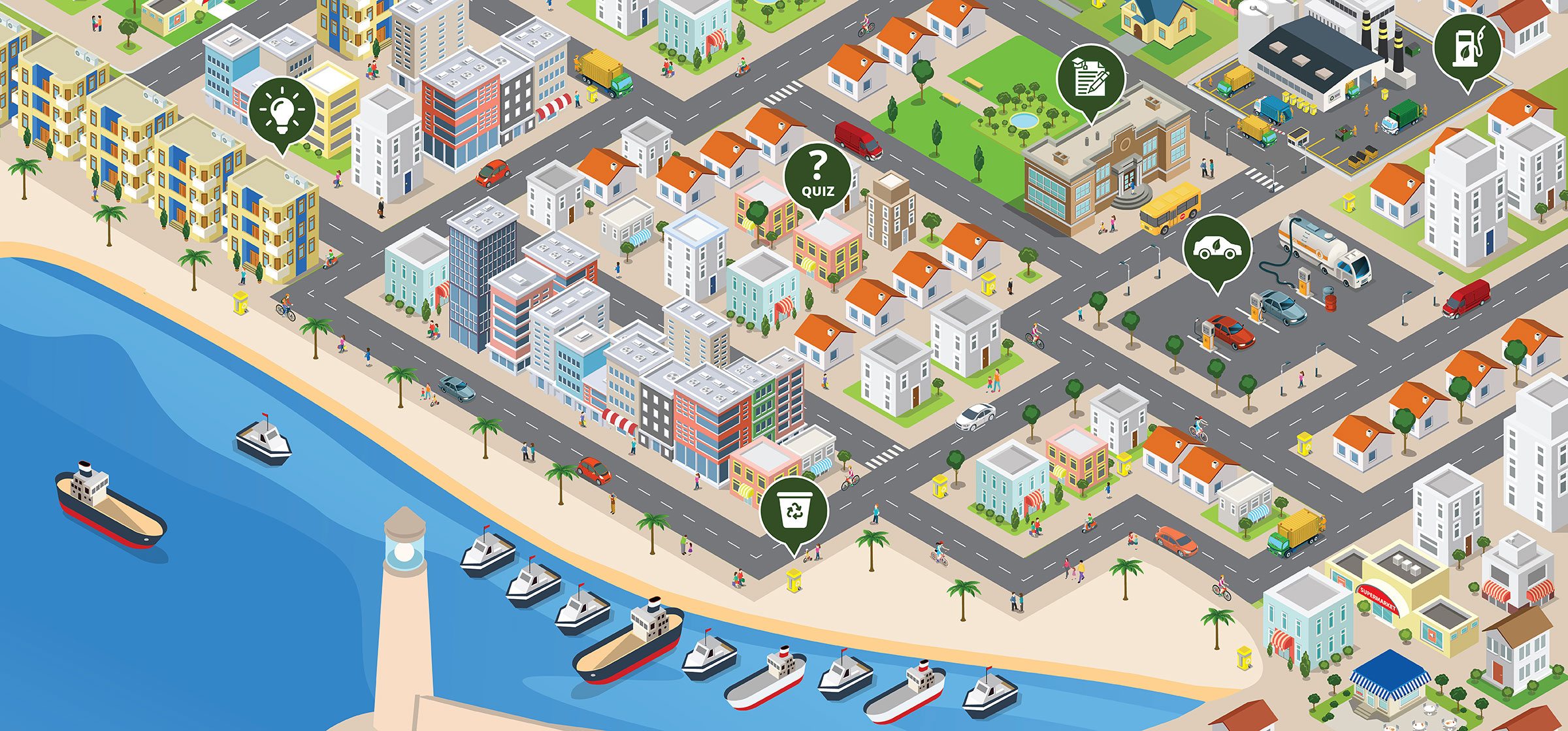The height and width of the screenshot is (731, 1568).
Task: Open the document marker above the school
Action: (x=1090, y=78)
